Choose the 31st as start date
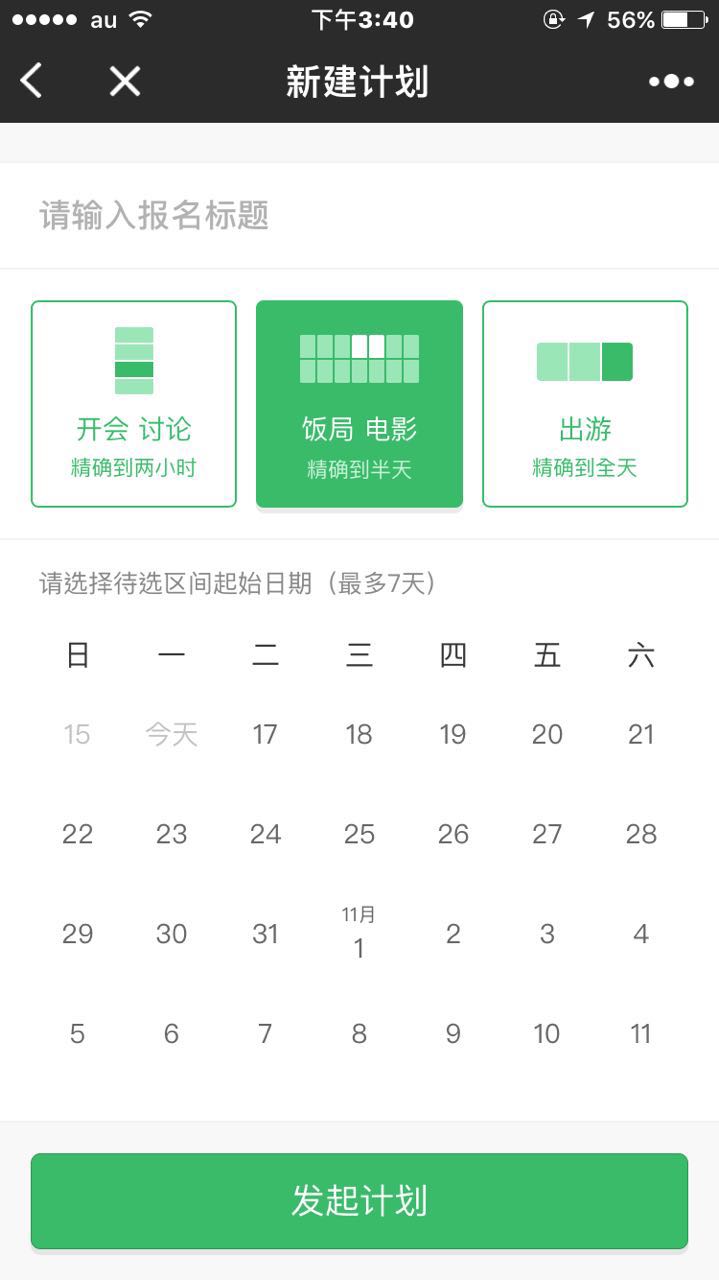This screenshot has height=1280, width=719. pyautogui.click(x=265, y=934)
